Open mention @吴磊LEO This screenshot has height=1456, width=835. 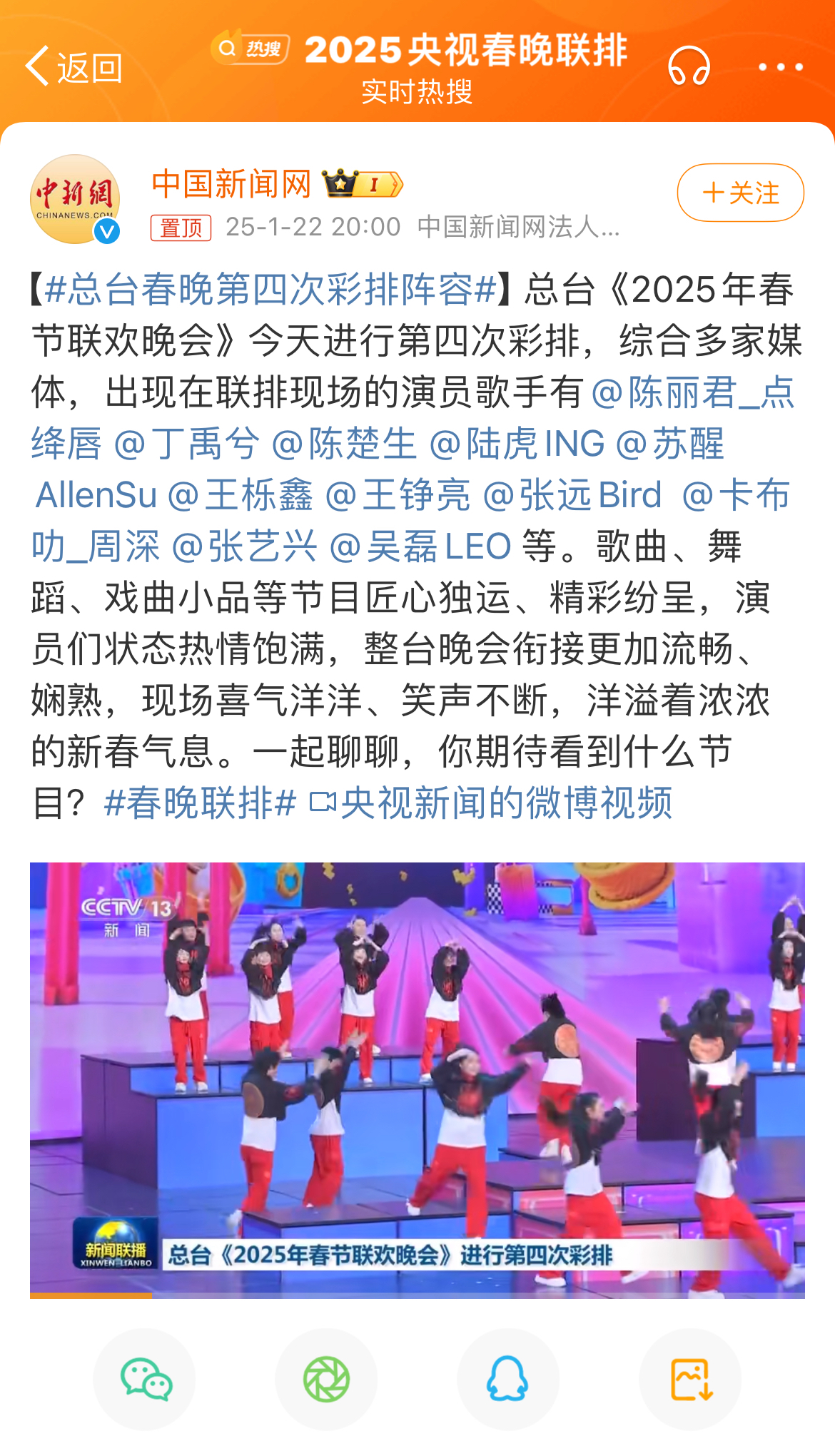coord(420,546)
